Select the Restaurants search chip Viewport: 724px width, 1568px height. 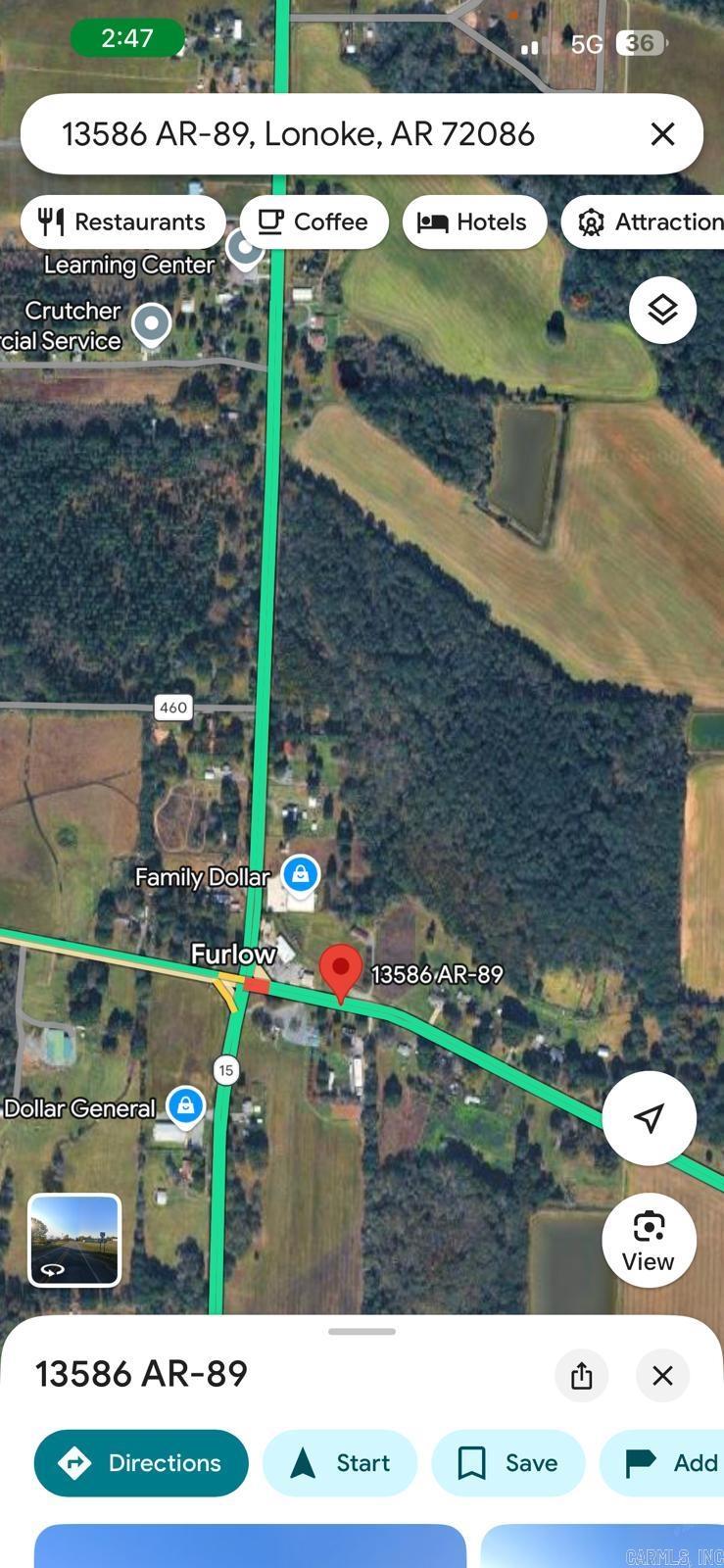[x=122, y=221]
